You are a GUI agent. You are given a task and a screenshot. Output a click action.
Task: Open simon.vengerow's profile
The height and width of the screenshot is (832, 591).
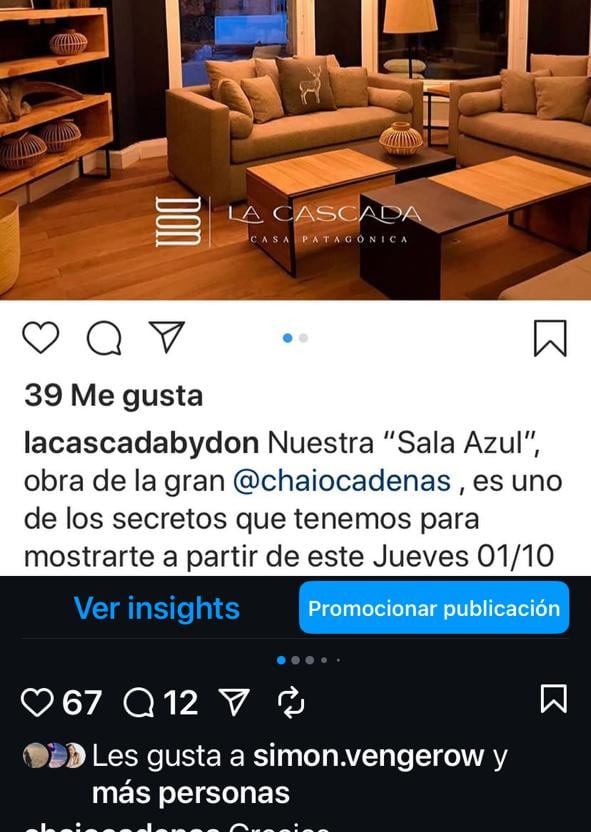coord(369,756)
